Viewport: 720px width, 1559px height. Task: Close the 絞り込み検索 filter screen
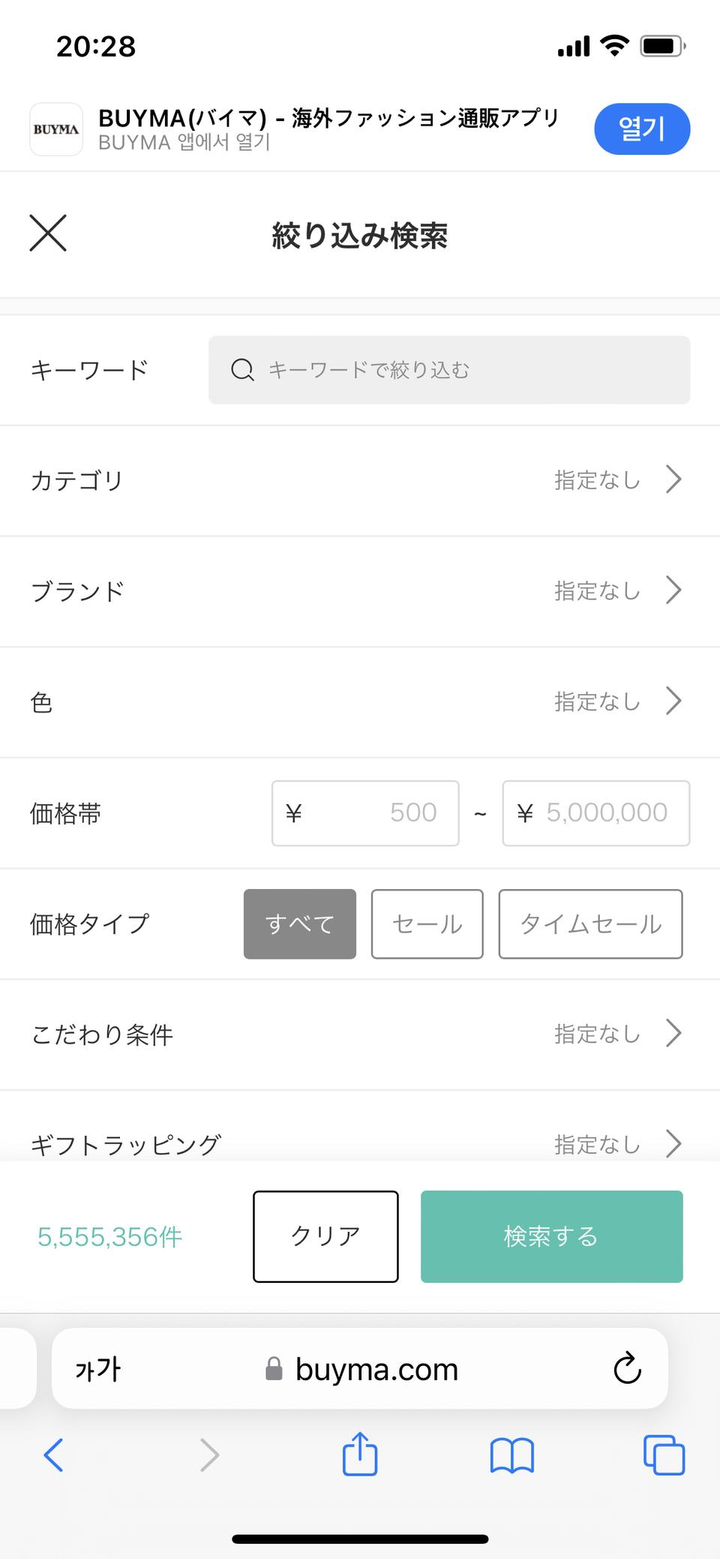pyautogui.click(x=48, y=234)
